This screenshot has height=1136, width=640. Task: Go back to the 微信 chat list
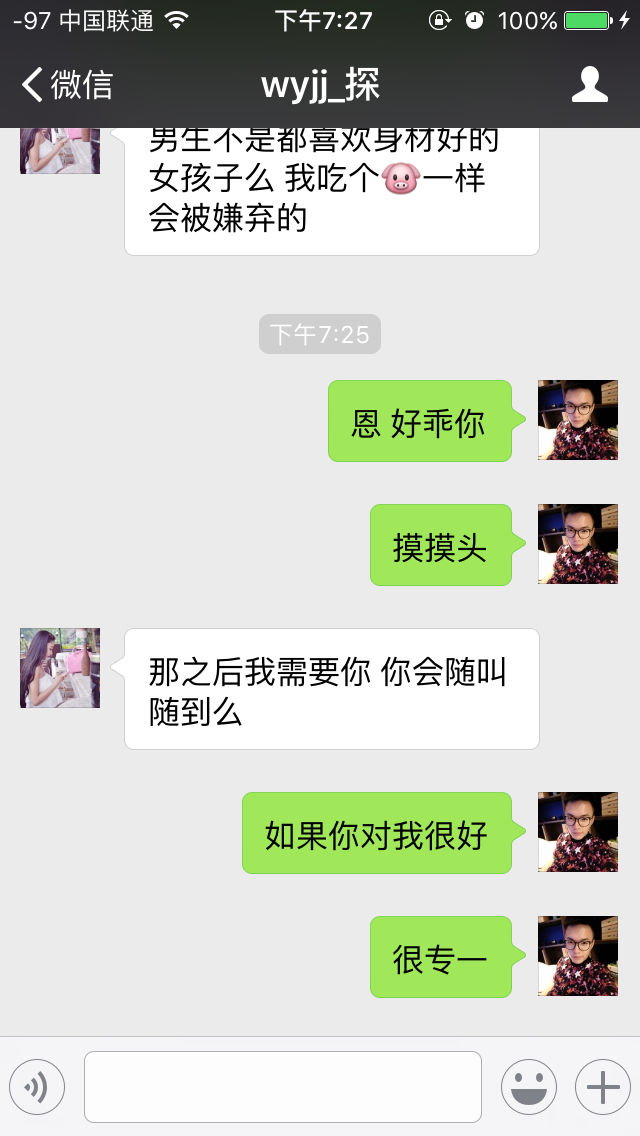click(66, 85)
